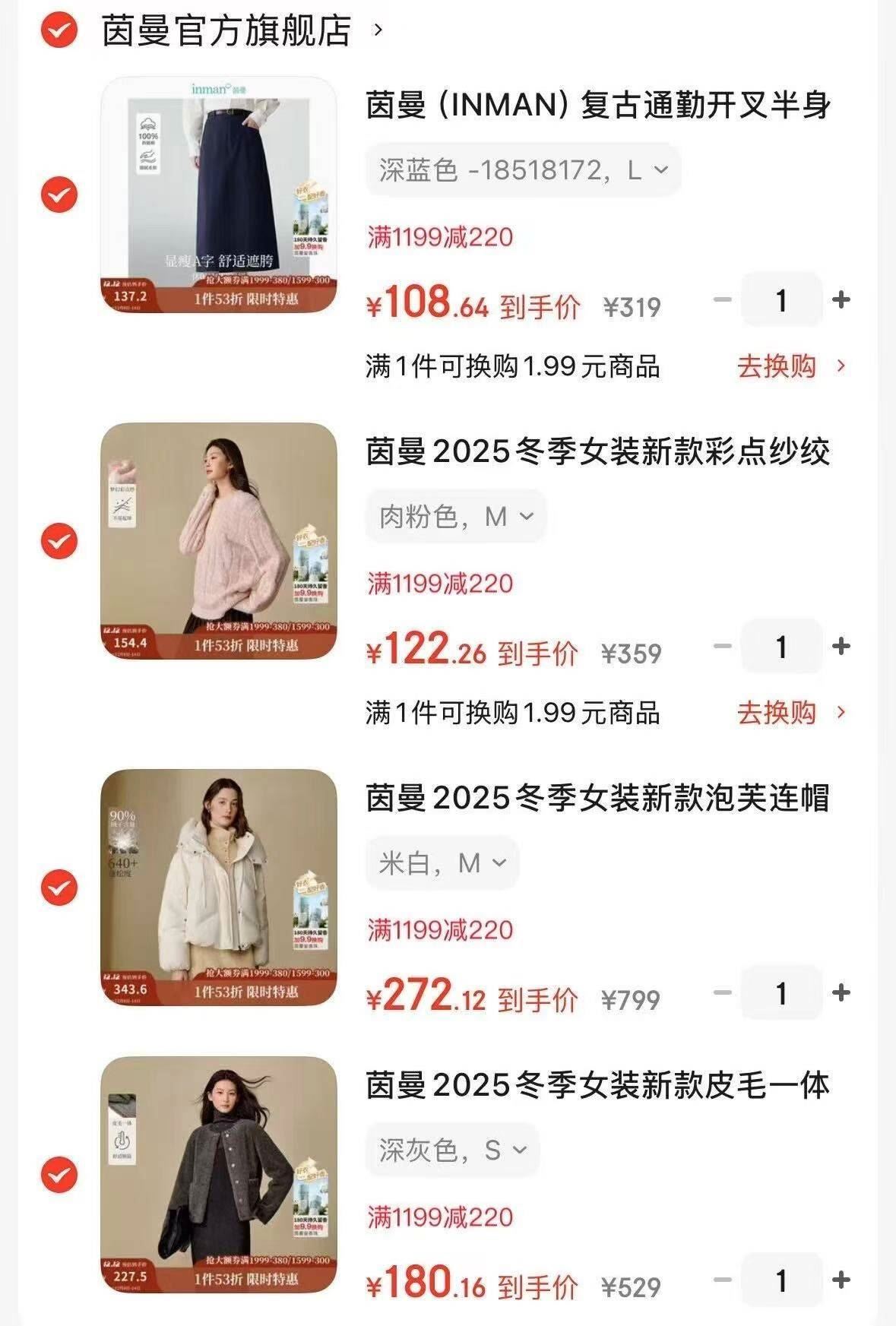Tap 去换购 under the ¥108.64 skirt
896x1326 pixels.
(790, 367)
